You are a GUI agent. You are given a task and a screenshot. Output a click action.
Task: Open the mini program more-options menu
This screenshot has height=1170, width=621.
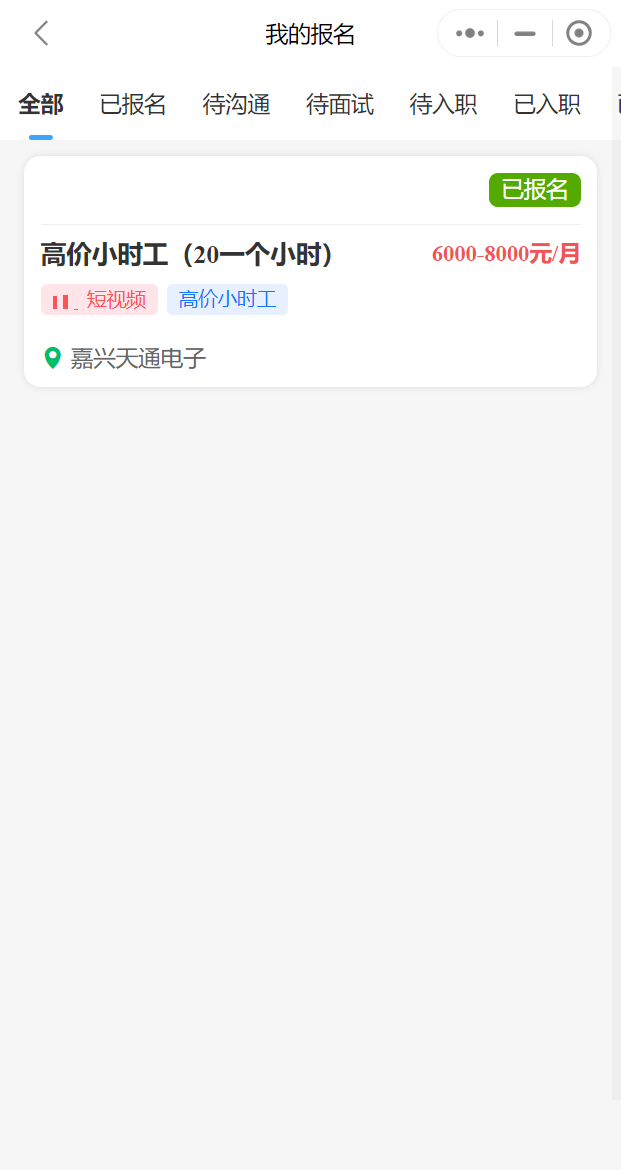470,34
